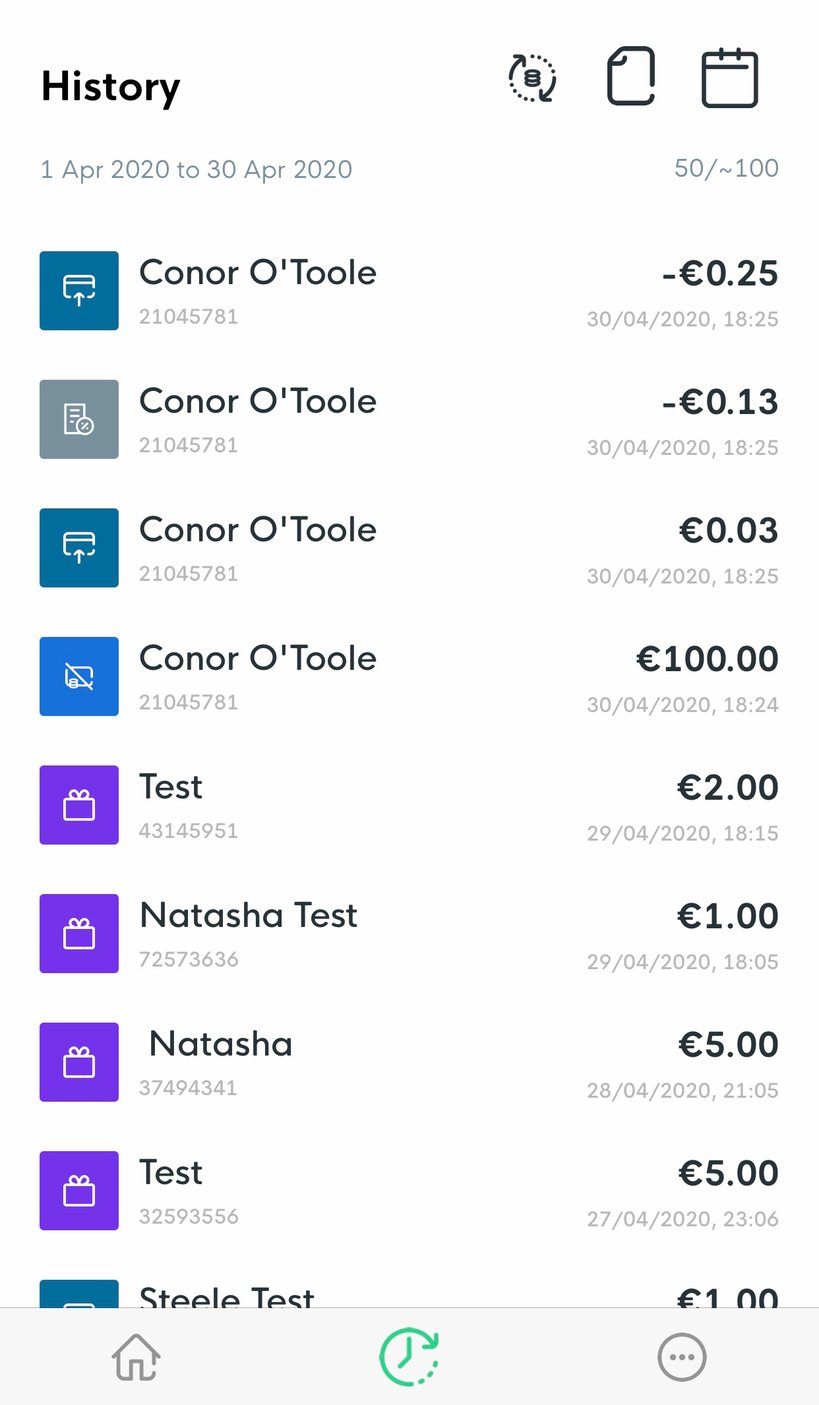Tap the 50/~100 transaction counter
Viewport: 819px width, 1405px height.
(726, 169)
